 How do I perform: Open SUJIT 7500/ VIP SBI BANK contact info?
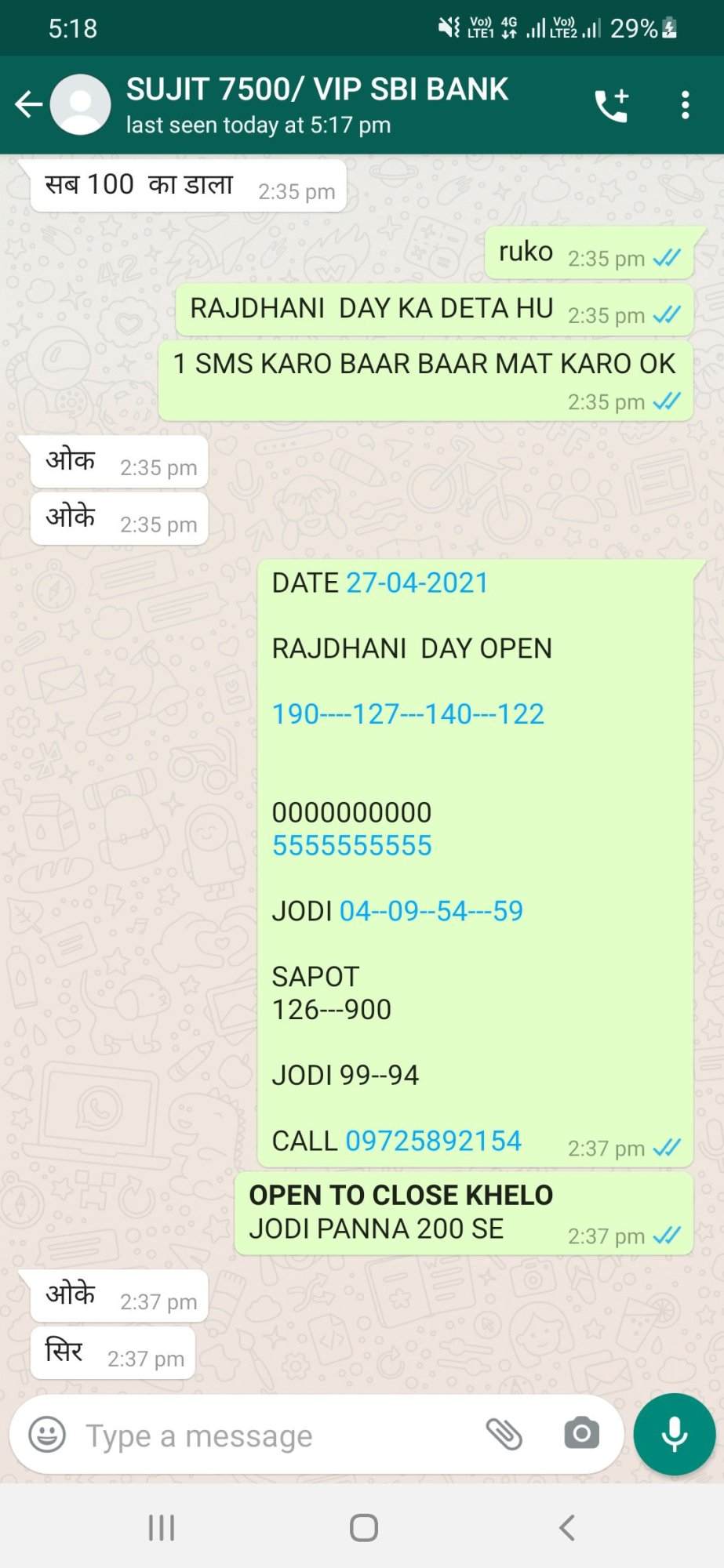click(317, 104)
